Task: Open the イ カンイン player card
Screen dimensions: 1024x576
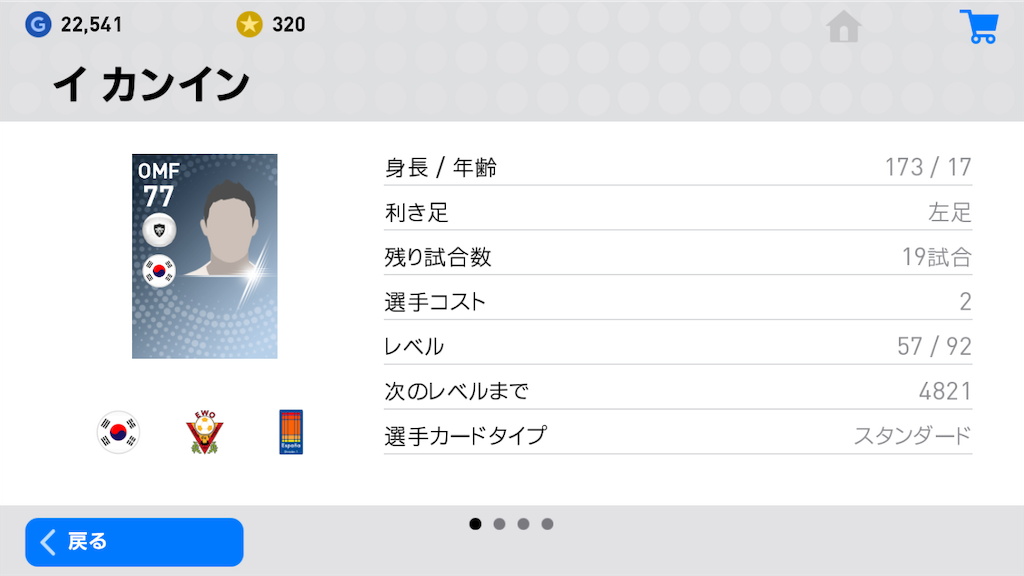Action: pos(204,256)
